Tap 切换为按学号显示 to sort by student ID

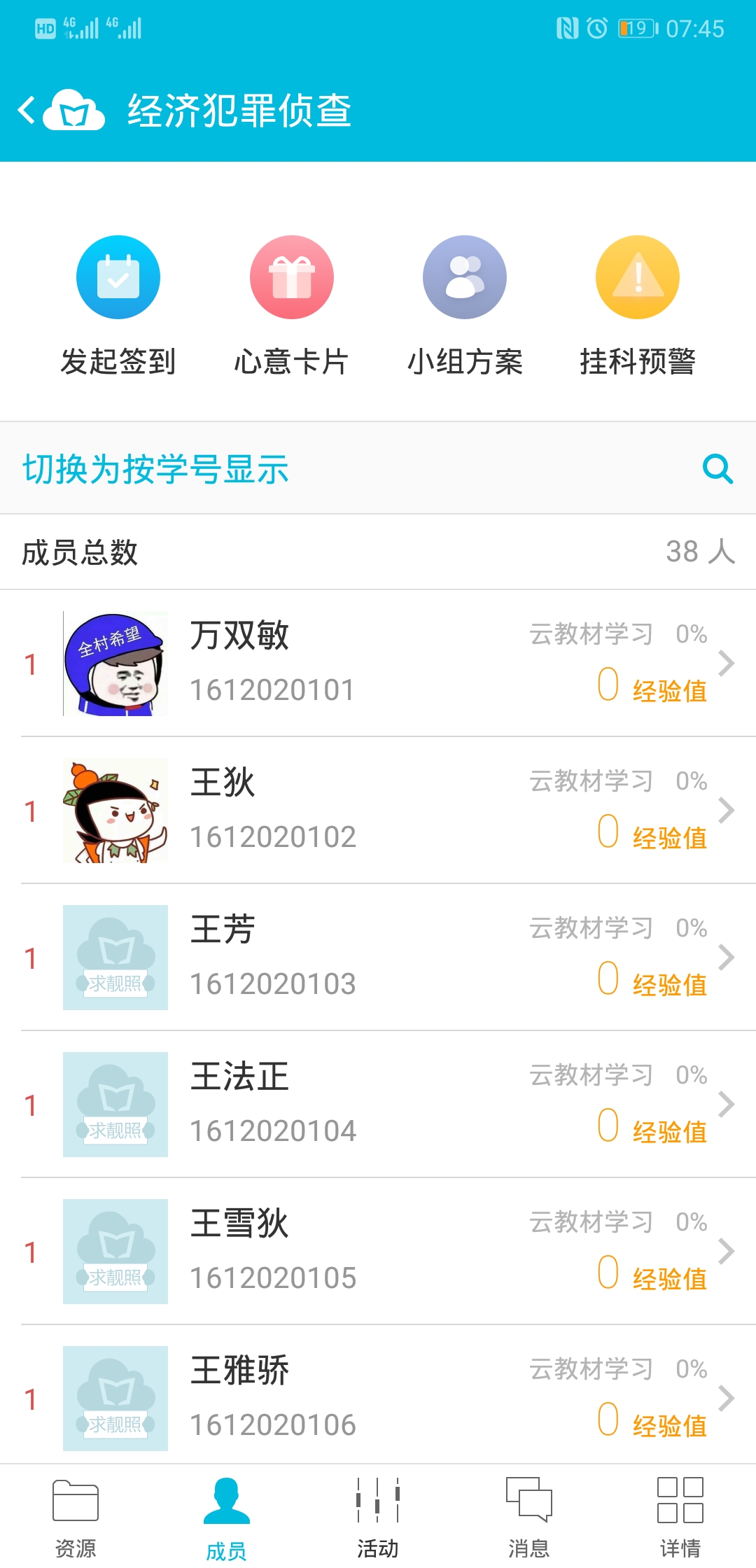point(155,469)
